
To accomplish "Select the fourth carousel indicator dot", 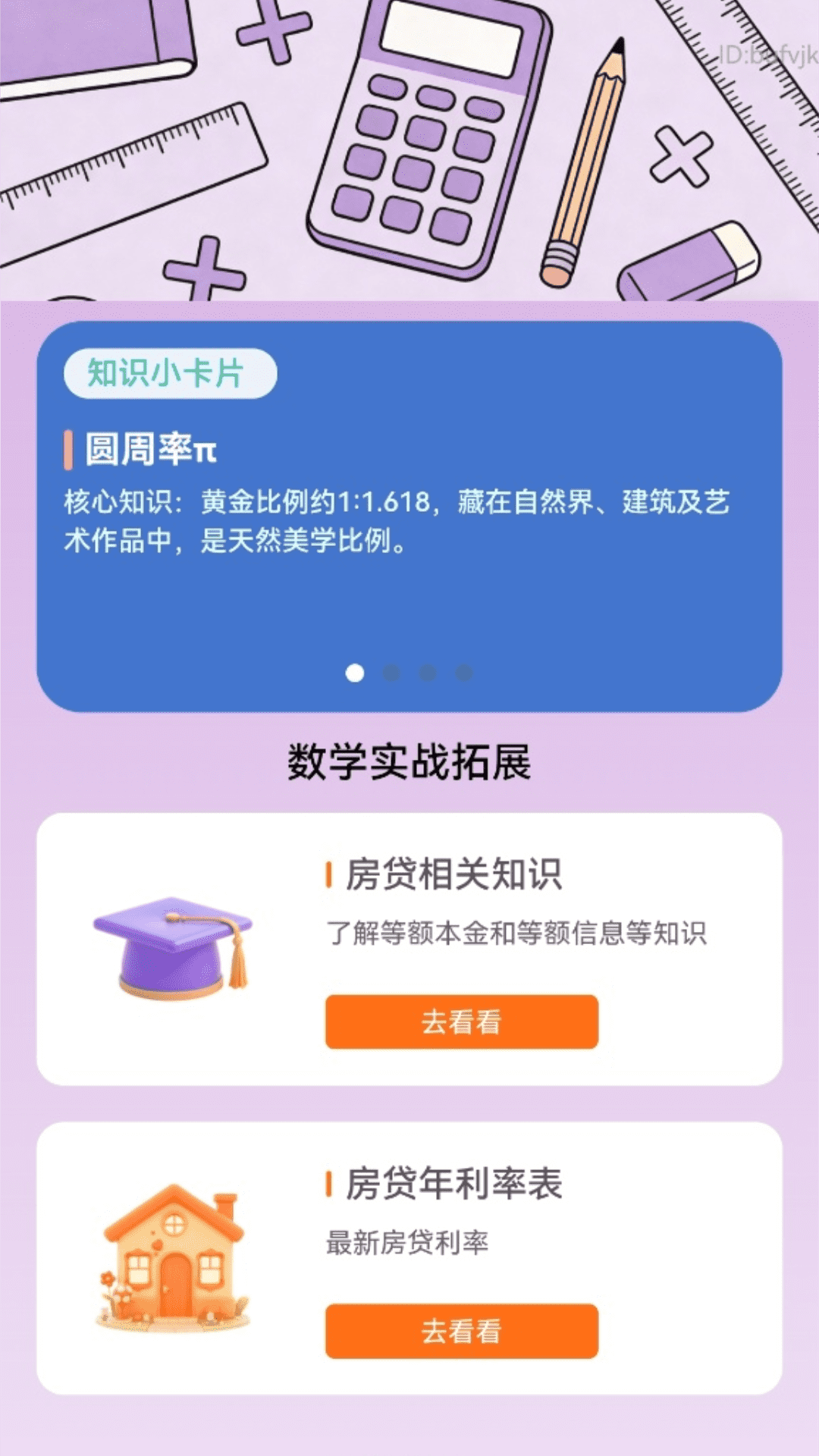I will [x=463, y=672].
